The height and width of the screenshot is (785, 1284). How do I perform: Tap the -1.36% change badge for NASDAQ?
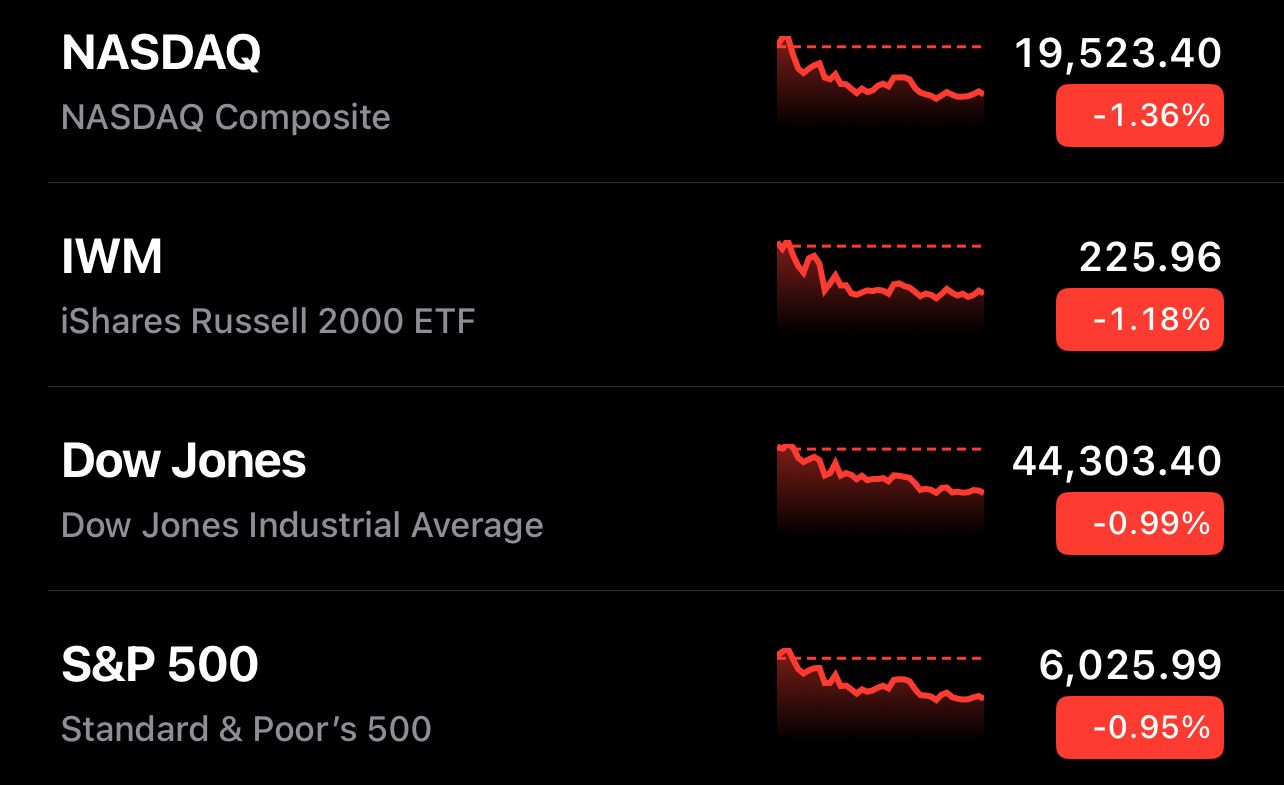[1139, 116]
